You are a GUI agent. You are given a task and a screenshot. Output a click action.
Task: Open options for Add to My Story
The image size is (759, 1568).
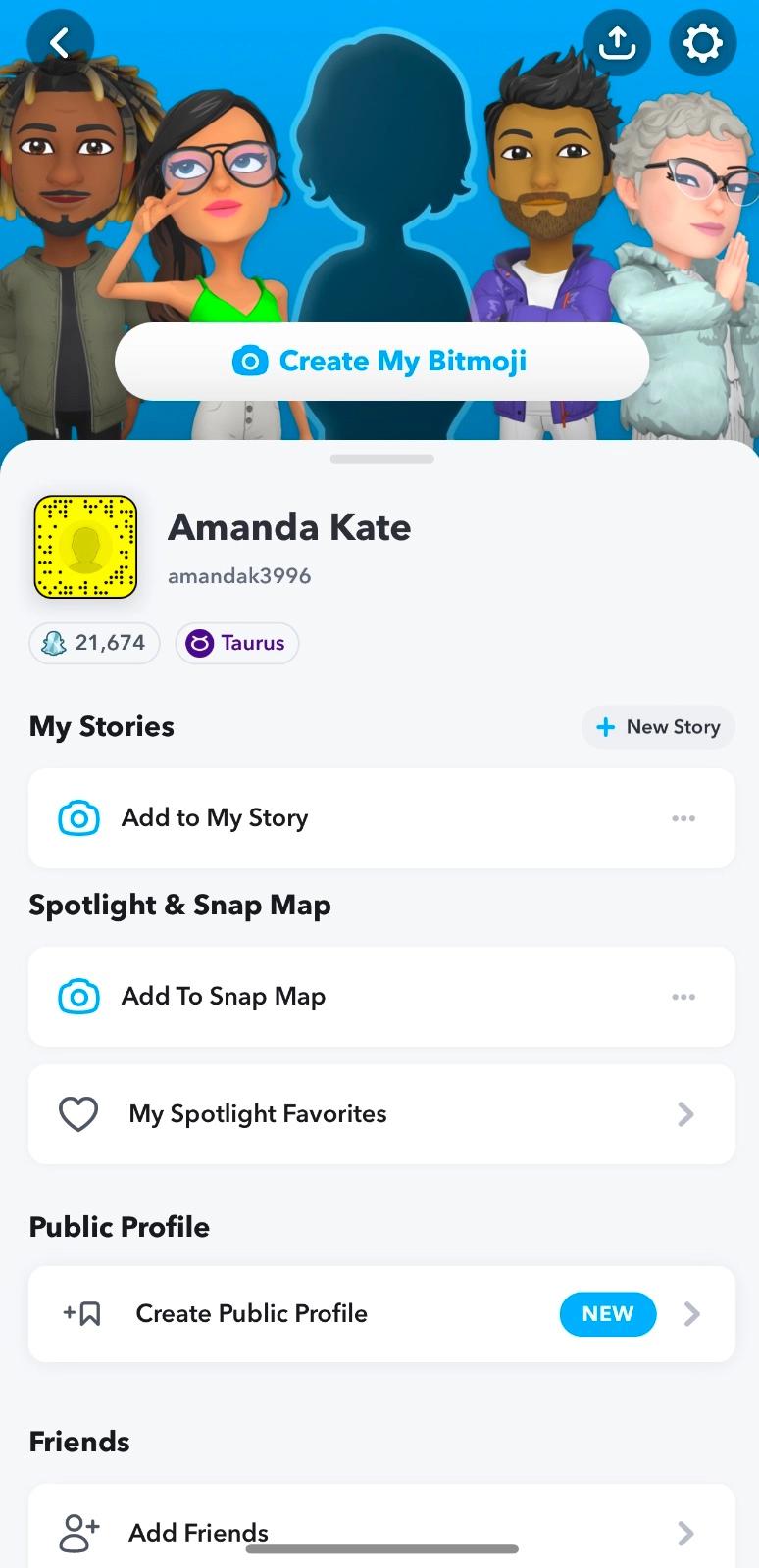[x=683, y=818]
